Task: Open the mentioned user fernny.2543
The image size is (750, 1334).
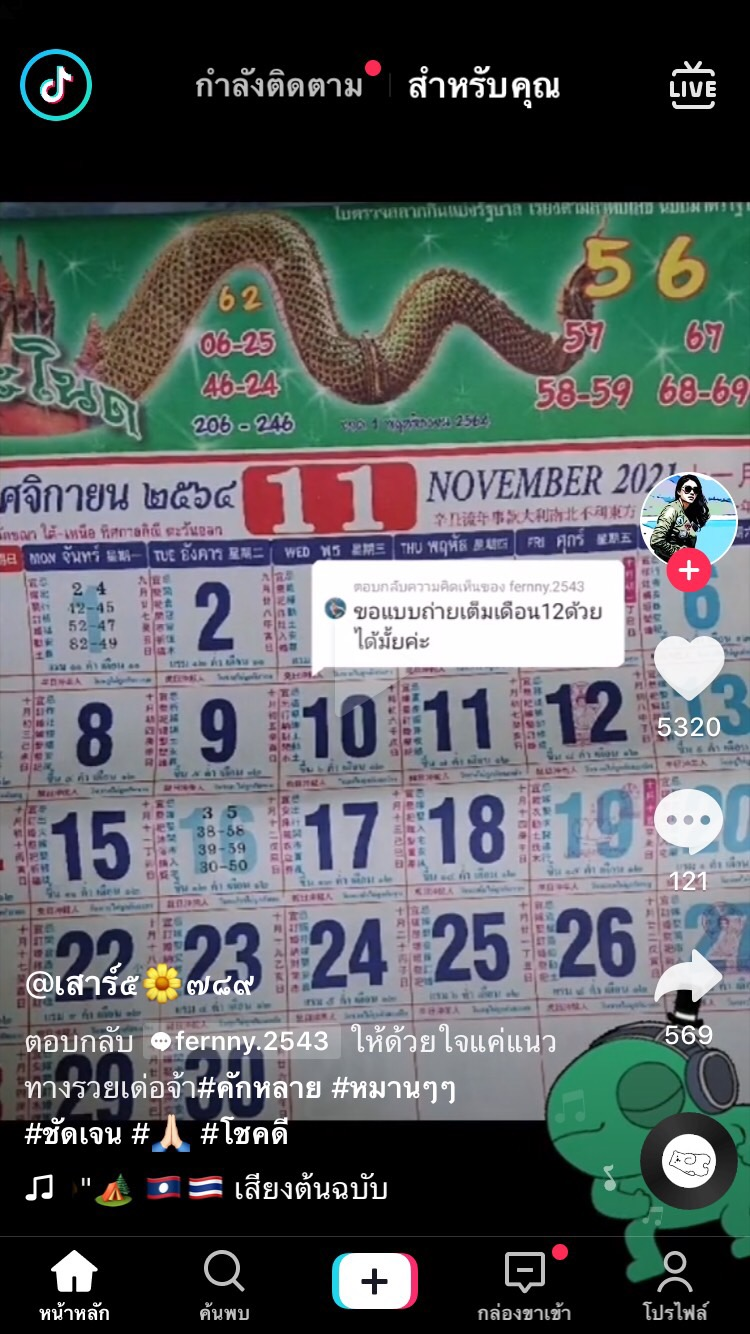Action: click(240, 1041)
